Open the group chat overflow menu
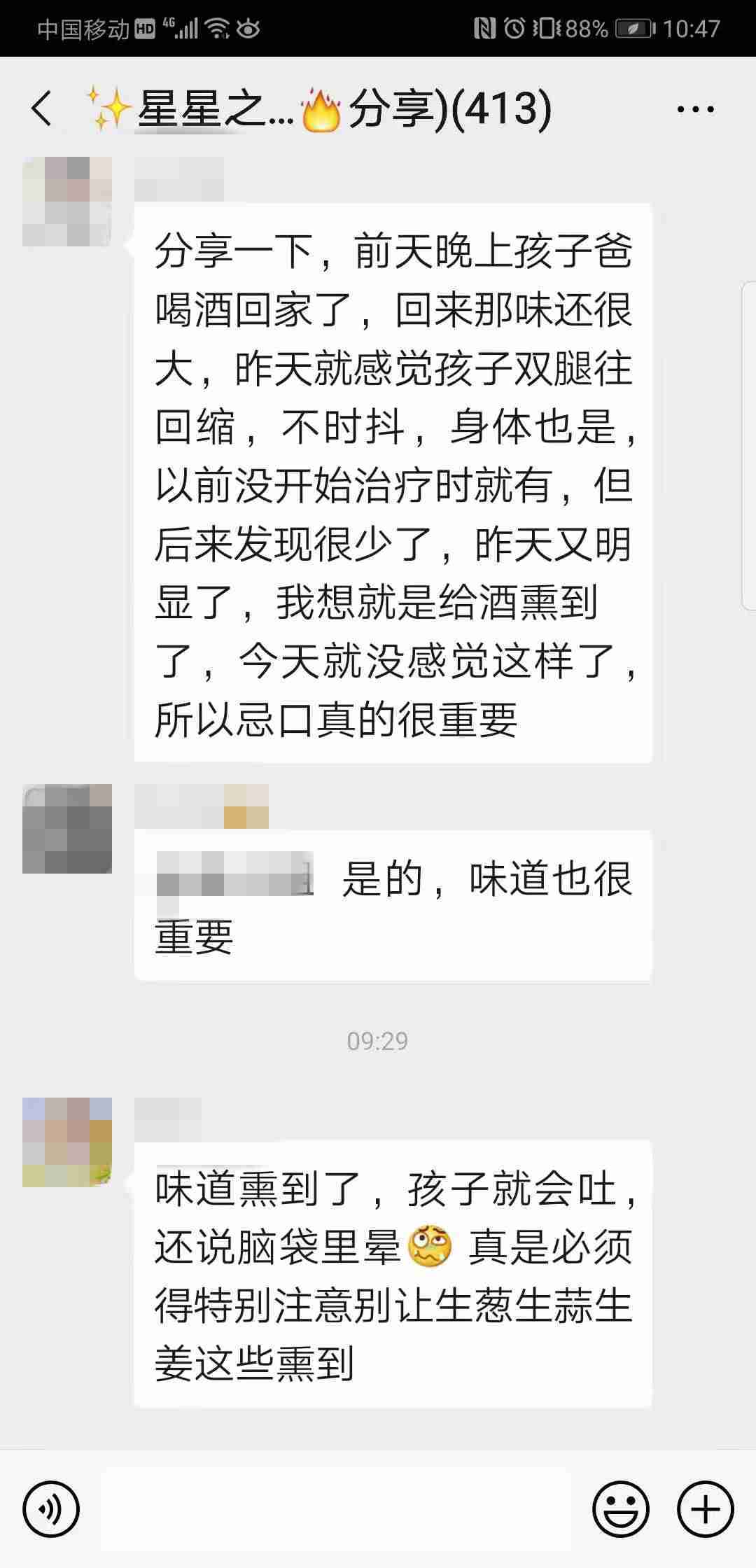 [695, 109]
